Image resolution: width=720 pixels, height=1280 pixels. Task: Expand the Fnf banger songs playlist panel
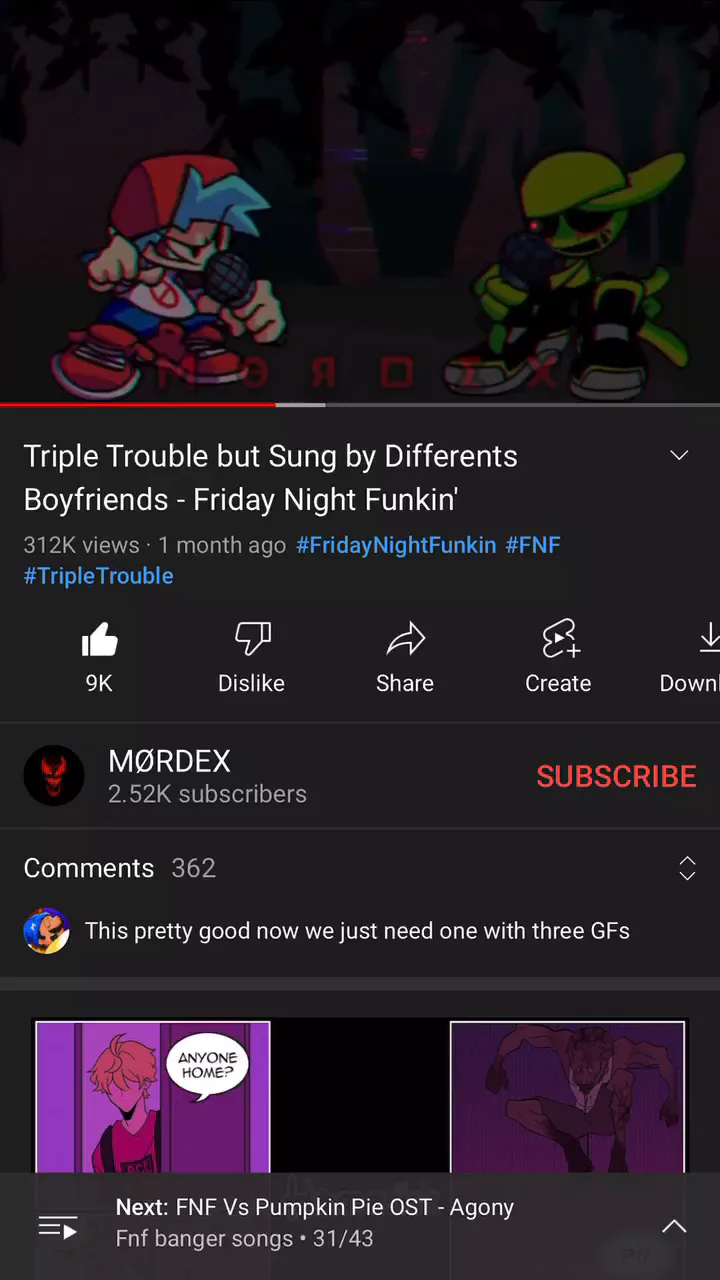pos(674,1226)
